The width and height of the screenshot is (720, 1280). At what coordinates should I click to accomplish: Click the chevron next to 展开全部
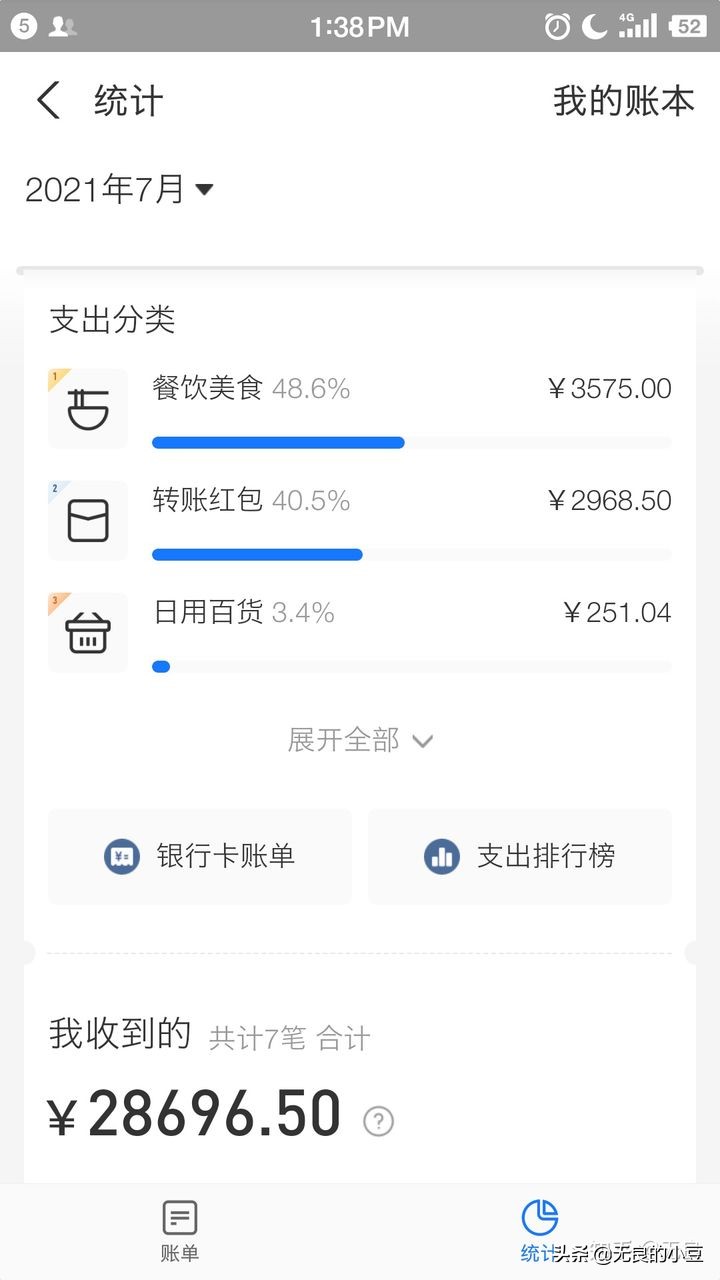423,741
